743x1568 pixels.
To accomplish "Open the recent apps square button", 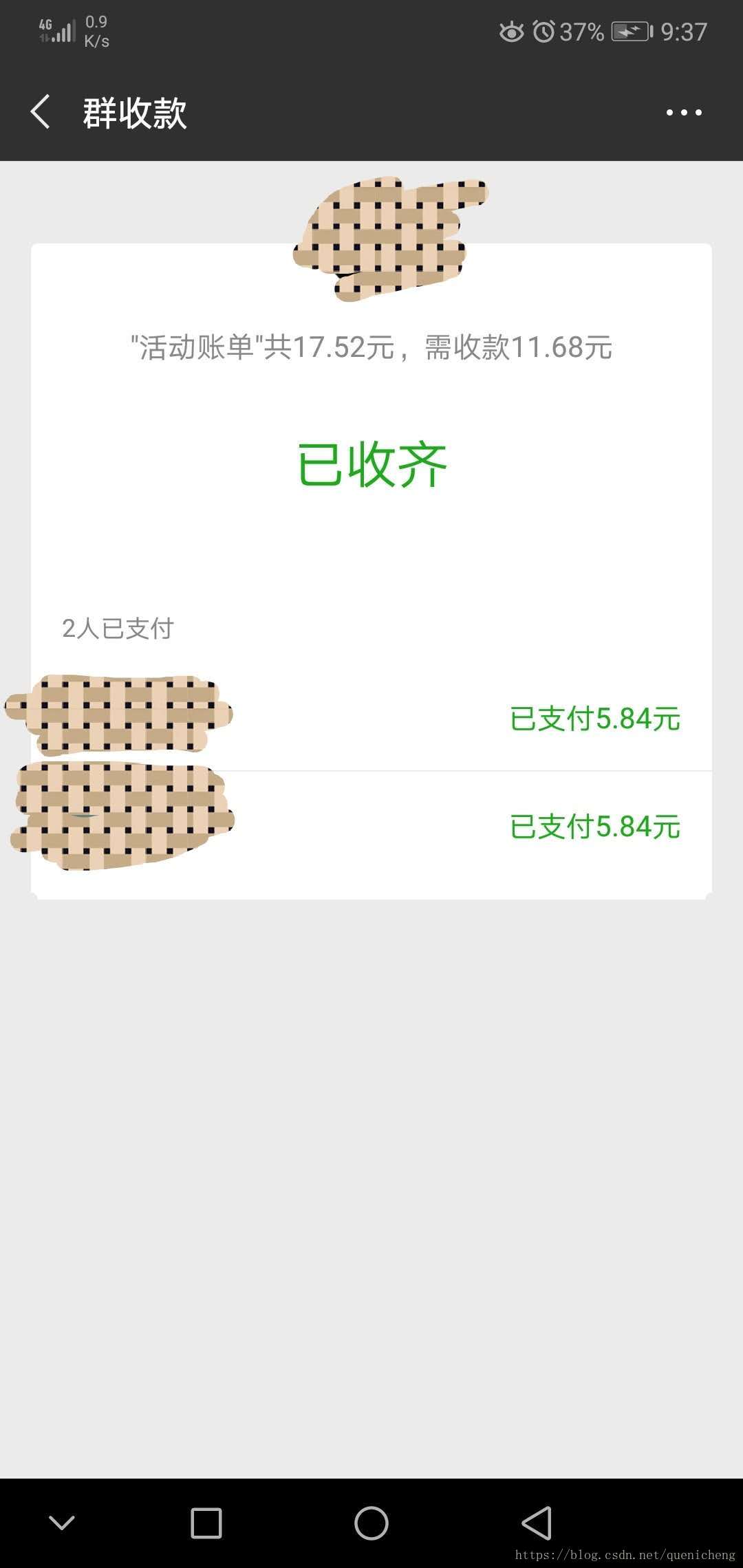I will pyautogui.click(x=206, y=1523).
